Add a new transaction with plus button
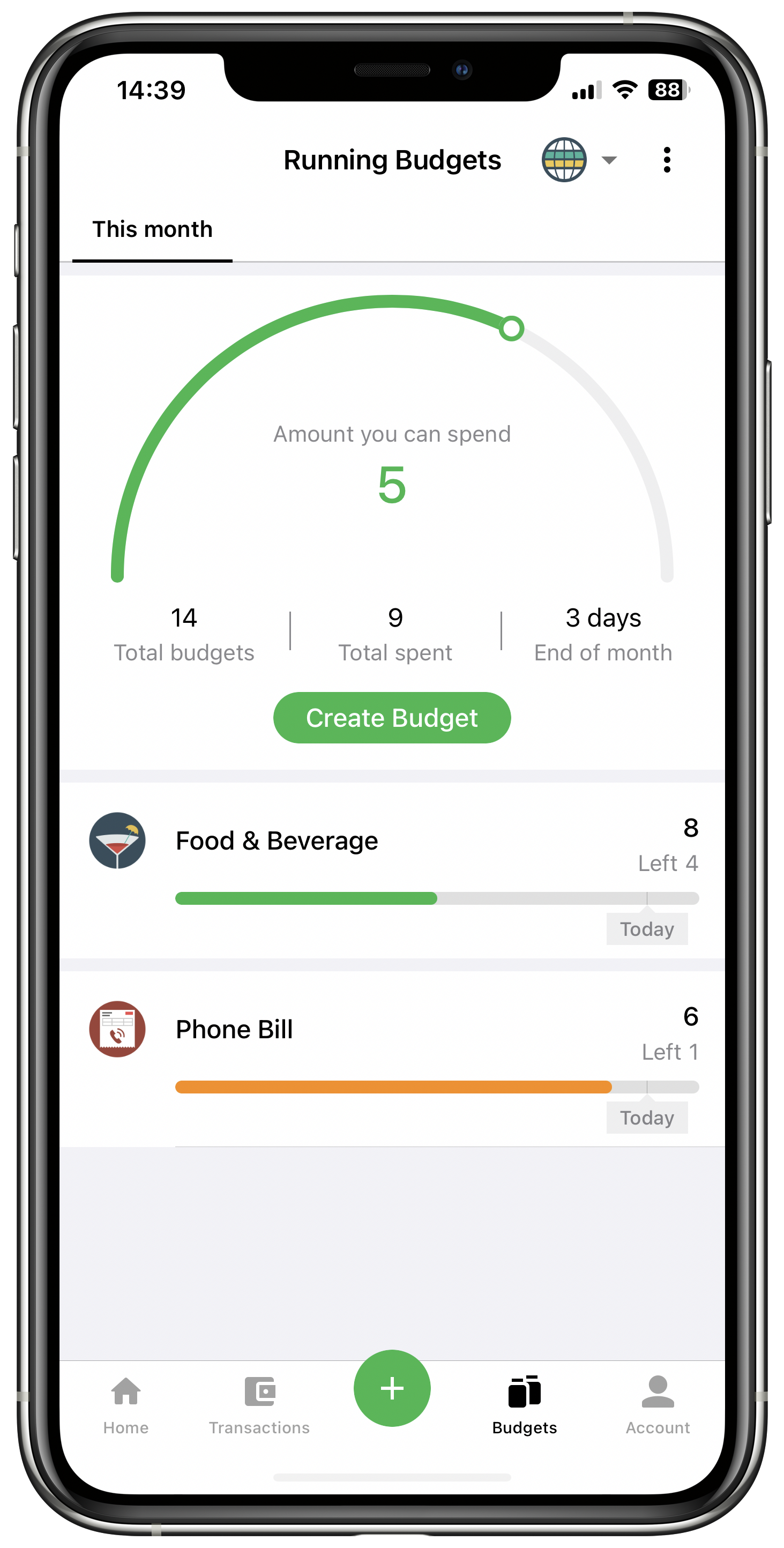Viewport: 784px width, 1548px height. (x=392, y=1388)
